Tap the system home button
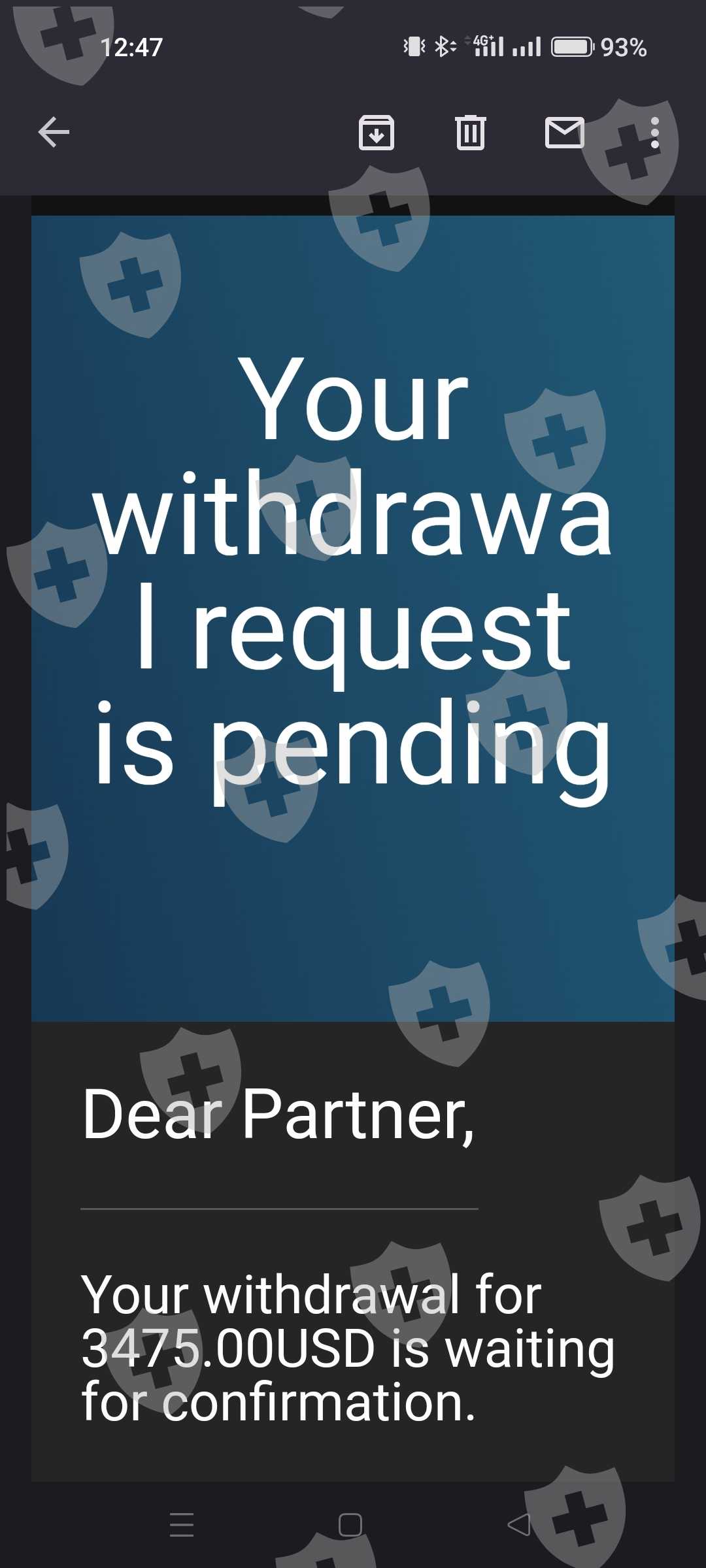 click(350, 1525)
